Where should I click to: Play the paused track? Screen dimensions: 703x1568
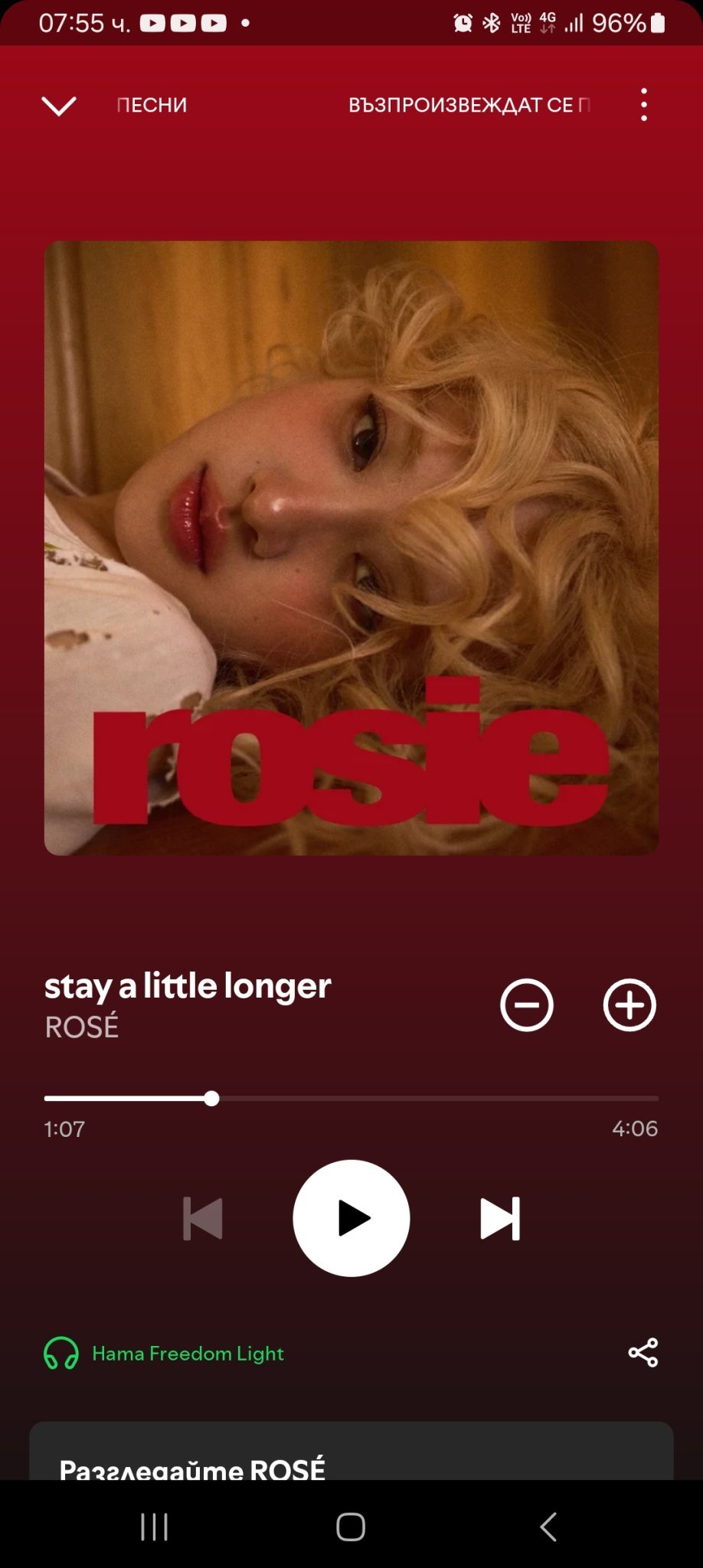351,1218
